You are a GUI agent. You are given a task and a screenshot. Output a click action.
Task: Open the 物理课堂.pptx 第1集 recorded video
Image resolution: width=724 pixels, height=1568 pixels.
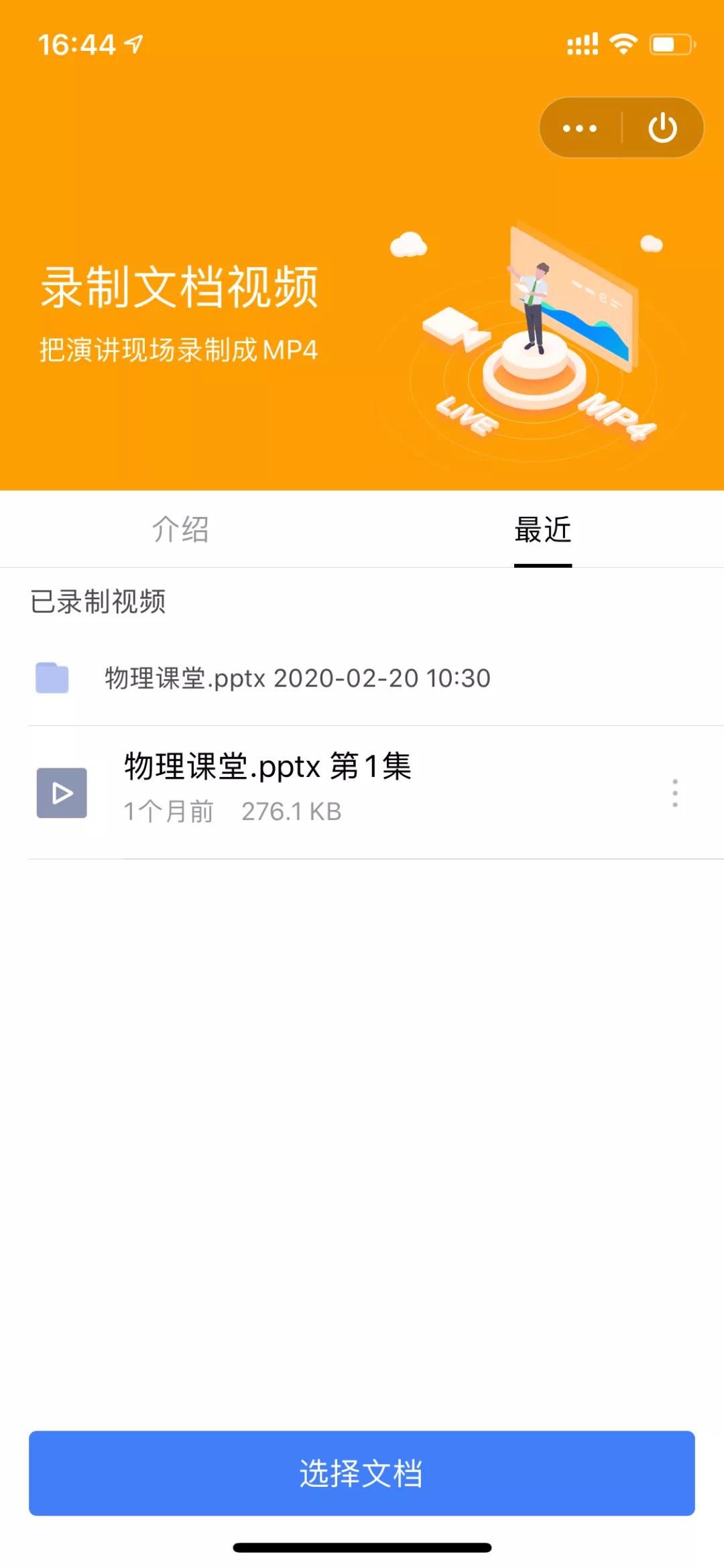pyautogui.click(x=268, y=769)
